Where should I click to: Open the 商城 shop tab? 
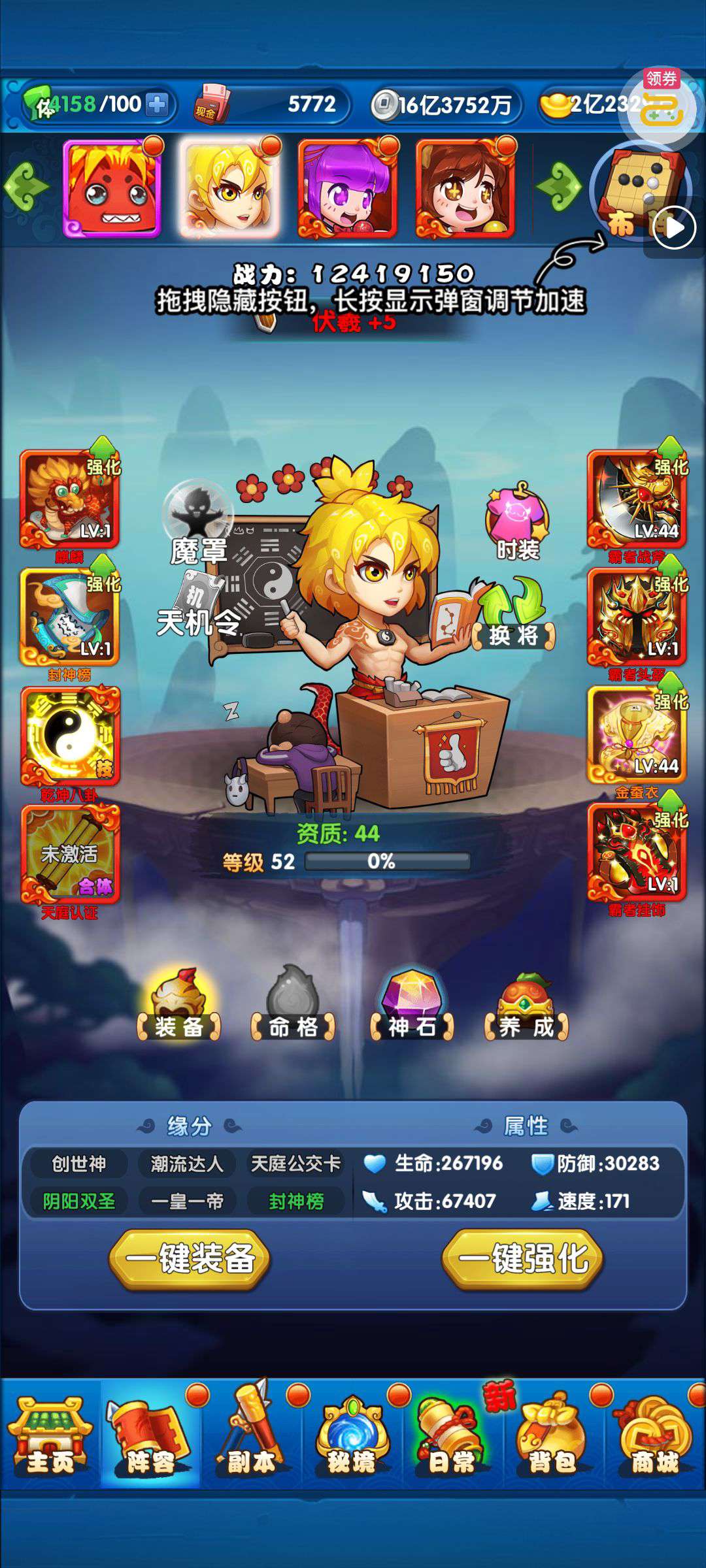point(654,1434)
